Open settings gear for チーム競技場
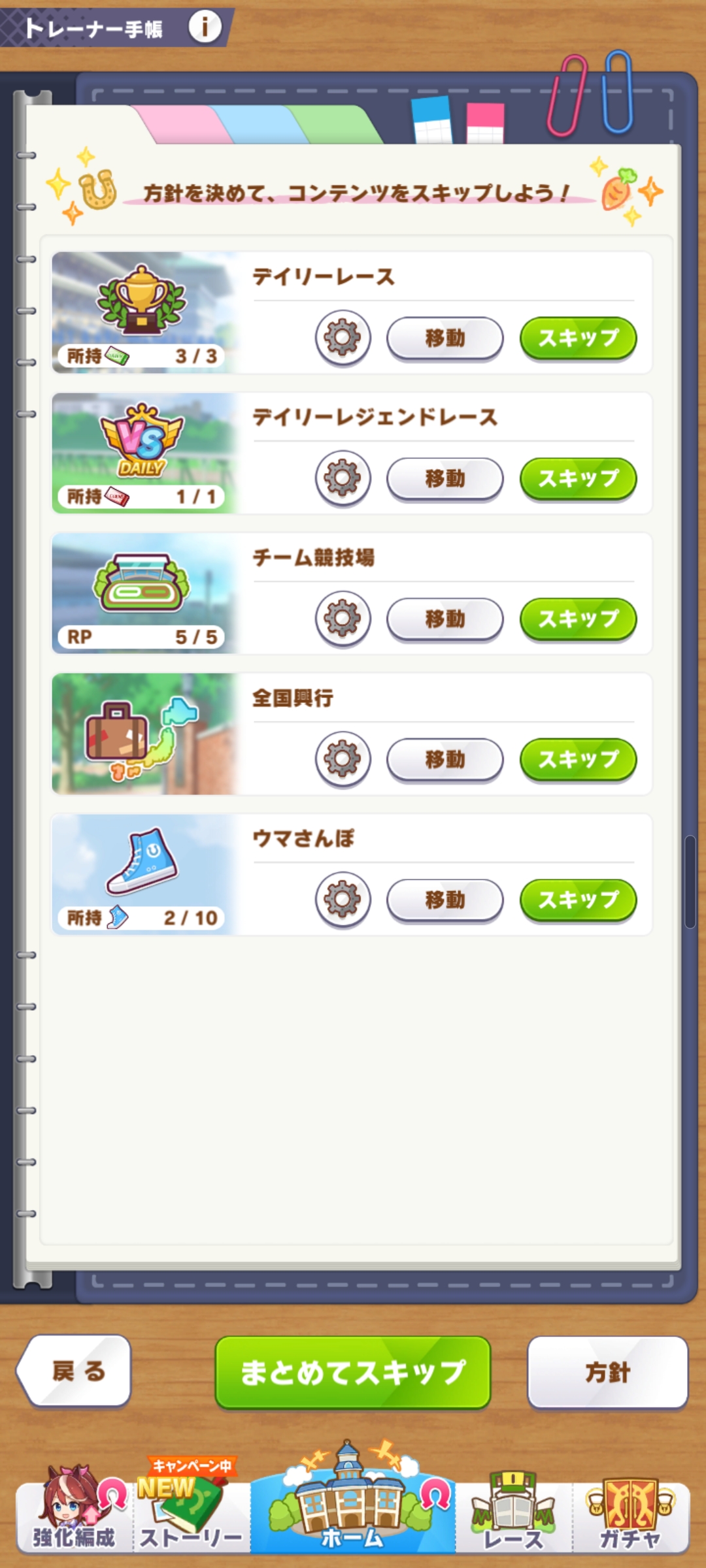Screen dimensions: 706x1568 coord(343,619)
